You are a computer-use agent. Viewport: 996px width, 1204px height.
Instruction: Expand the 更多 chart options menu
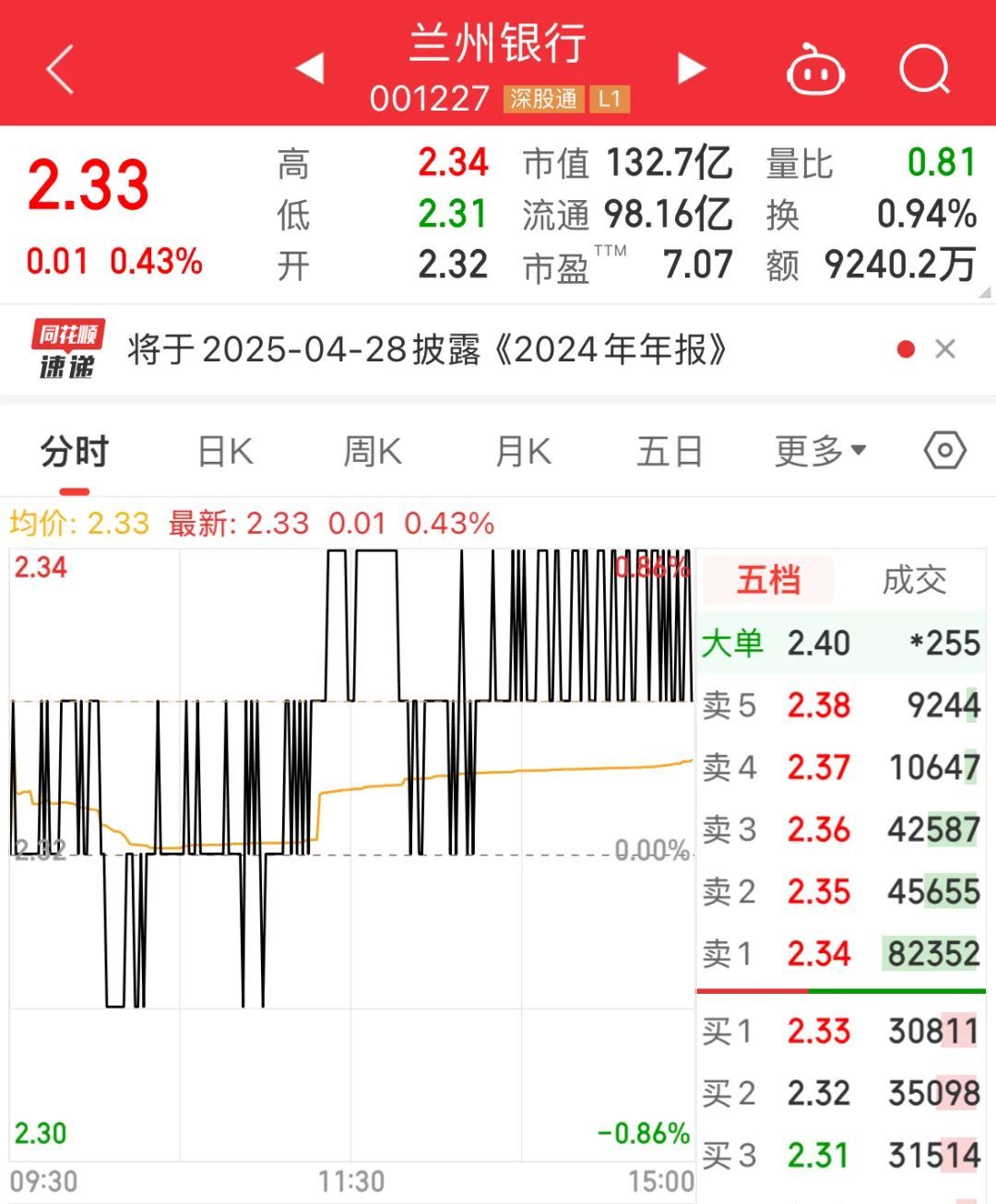pyautogui.click(x=819, y=451)
